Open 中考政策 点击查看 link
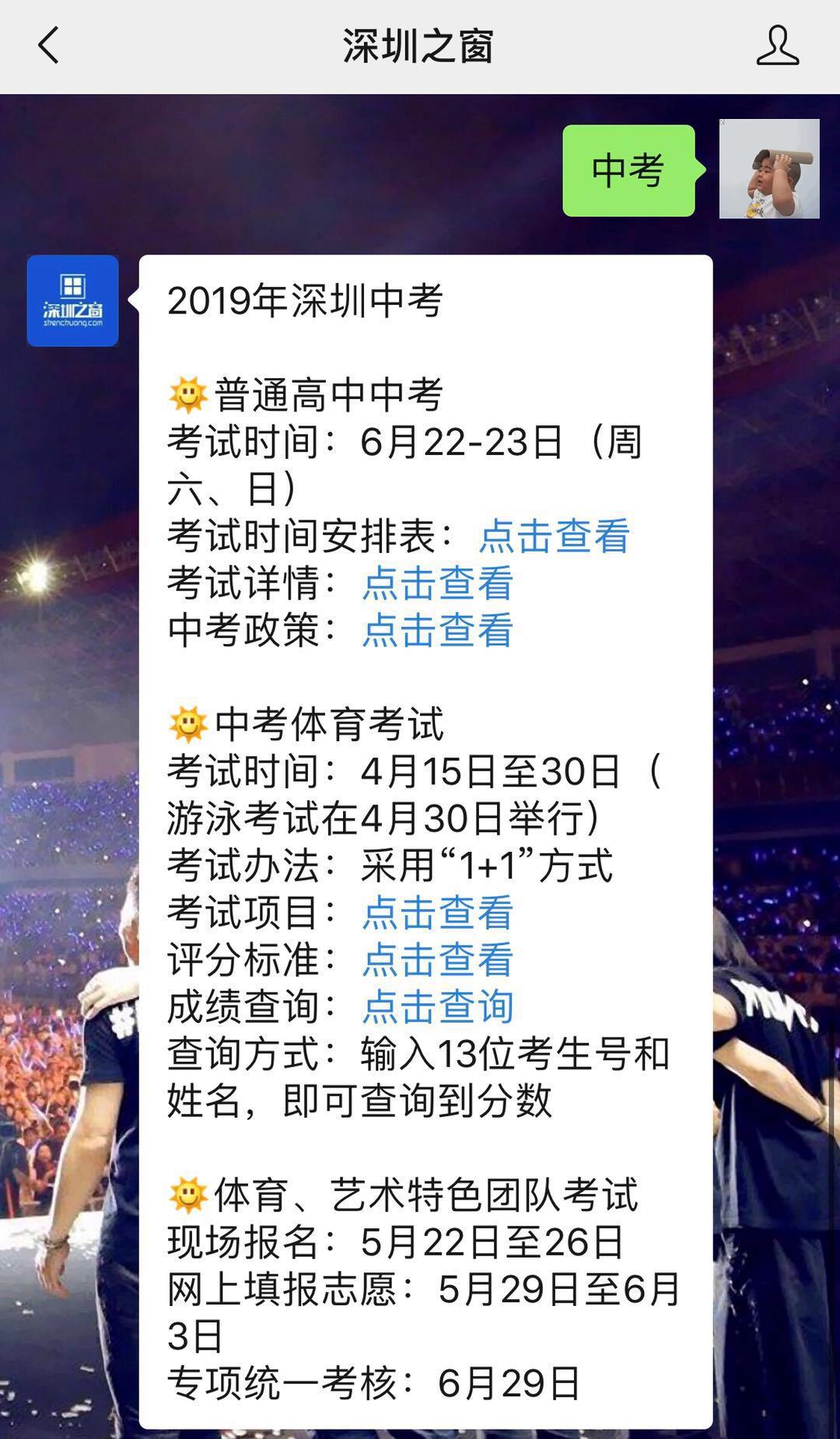840x1439 pixels. pyautogui.click(x=438, y=630)
